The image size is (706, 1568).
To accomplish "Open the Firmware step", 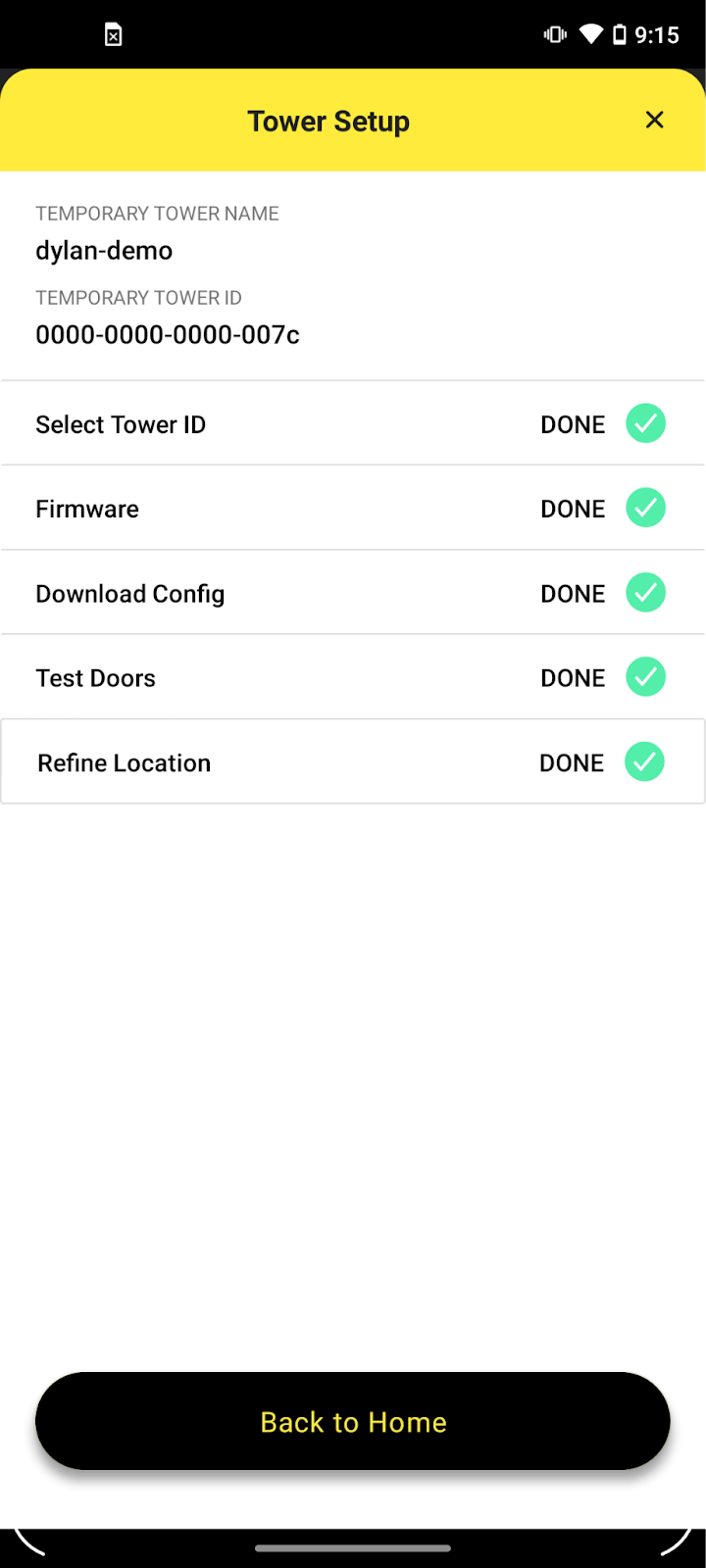I will 353,508.
